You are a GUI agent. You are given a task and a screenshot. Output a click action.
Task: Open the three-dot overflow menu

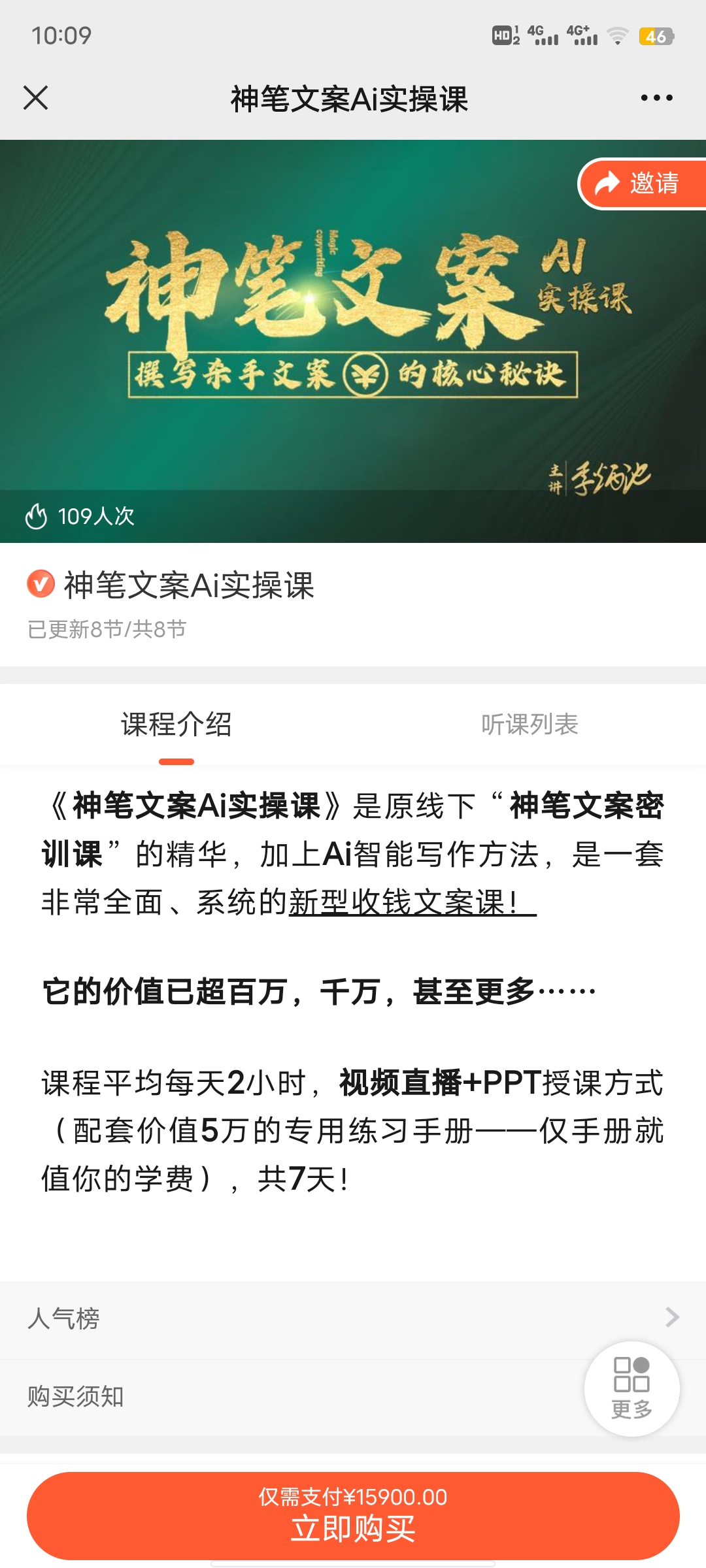(x=656, y=98)
